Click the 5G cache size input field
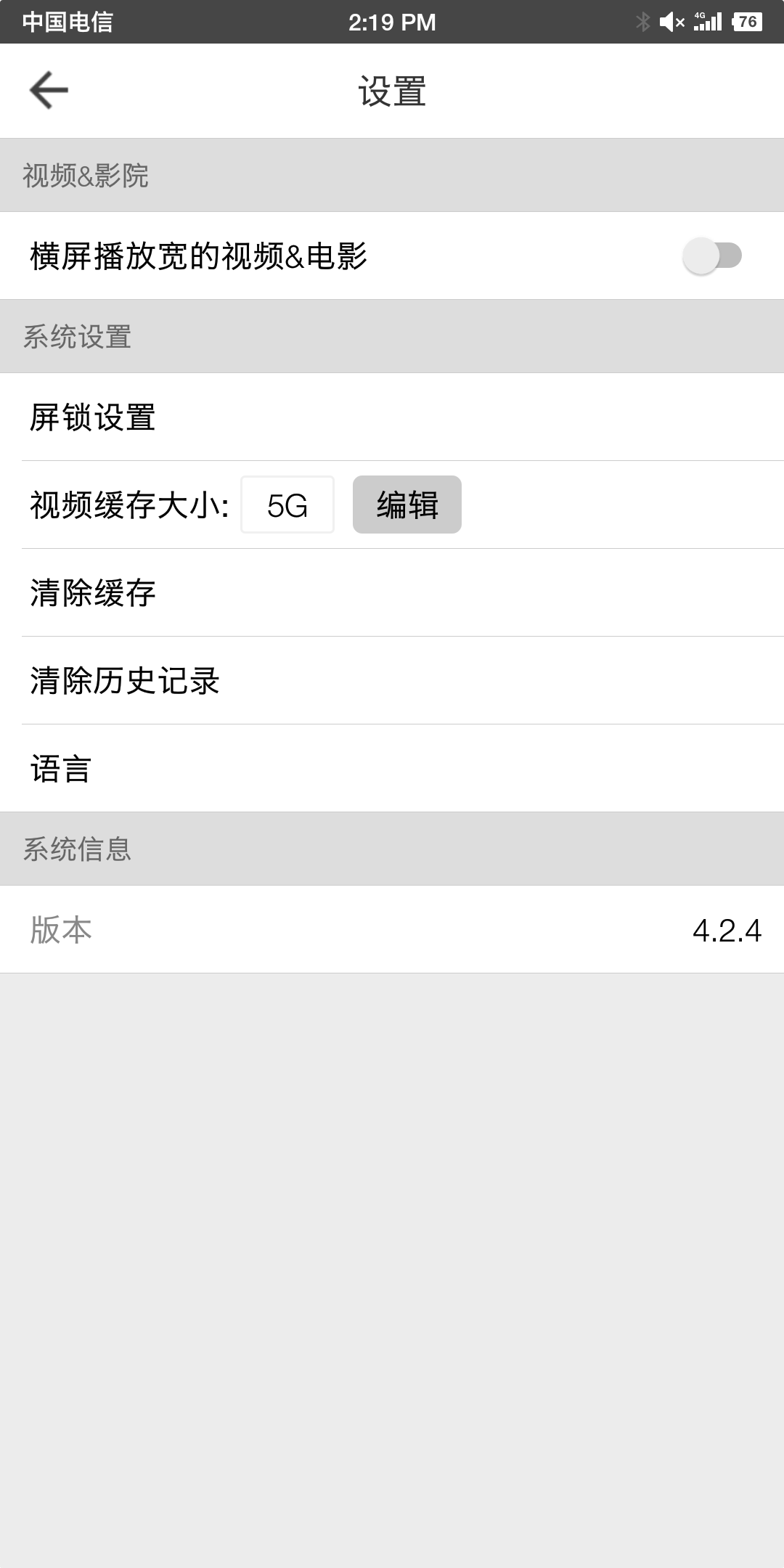The width and height of the screenshot is (784, 1568). pos(287,505)
